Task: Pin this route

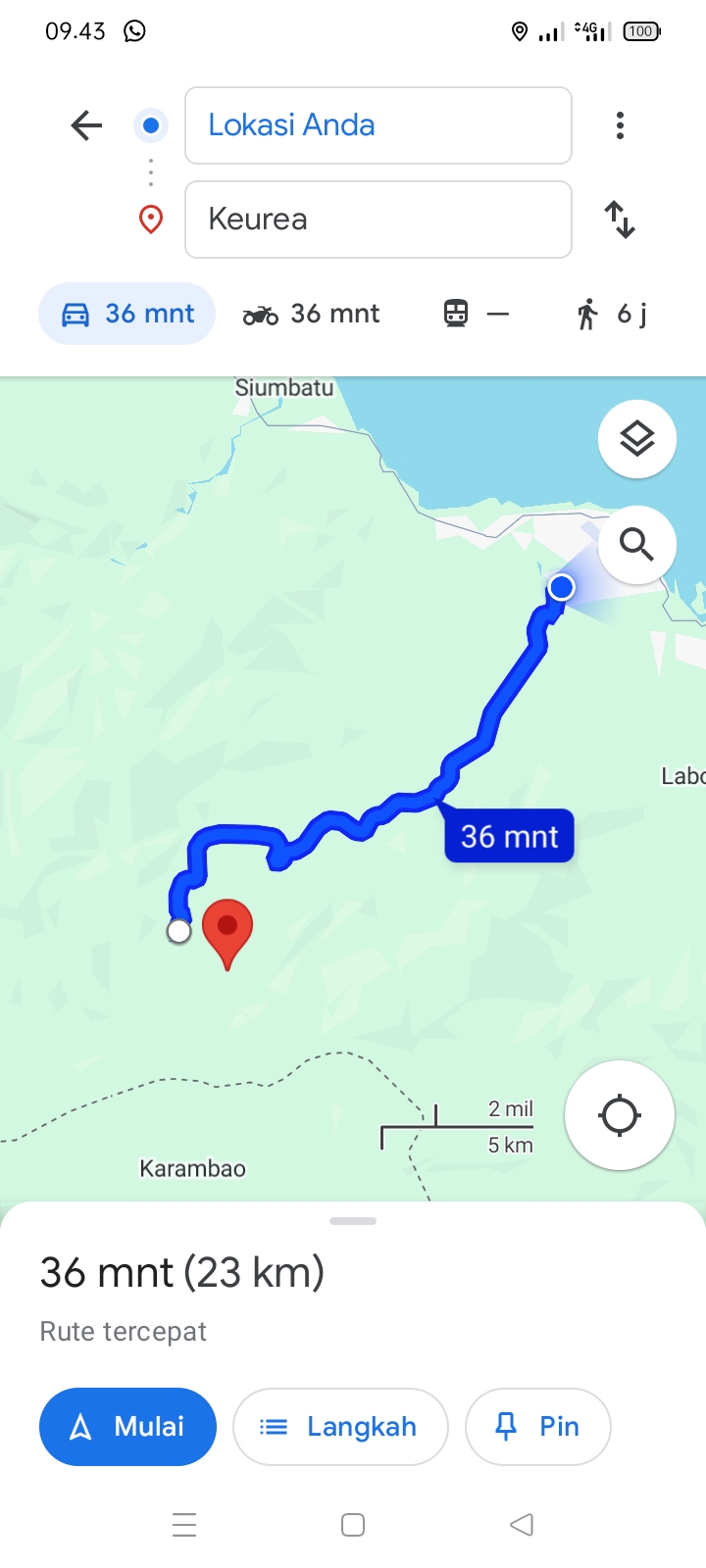Action: pyautogui.click(x=538, y=1427)
